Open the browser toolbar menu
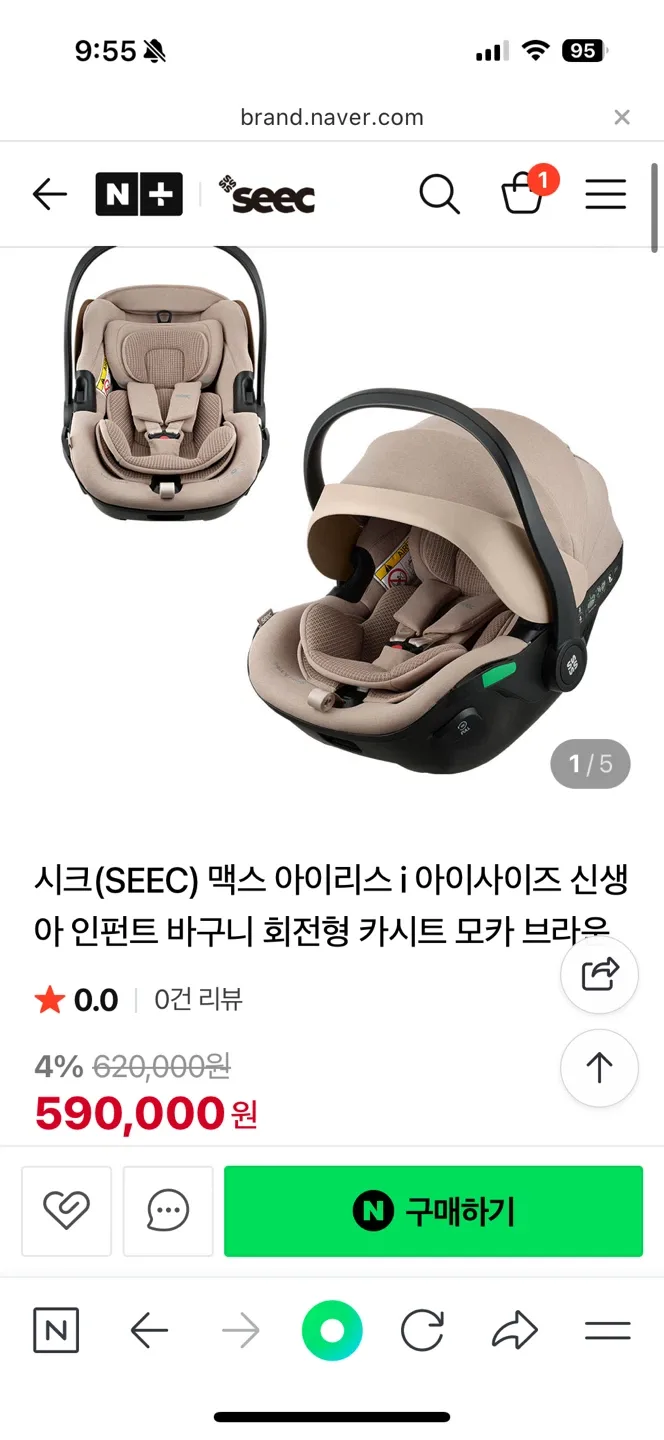 point(607,1331)
